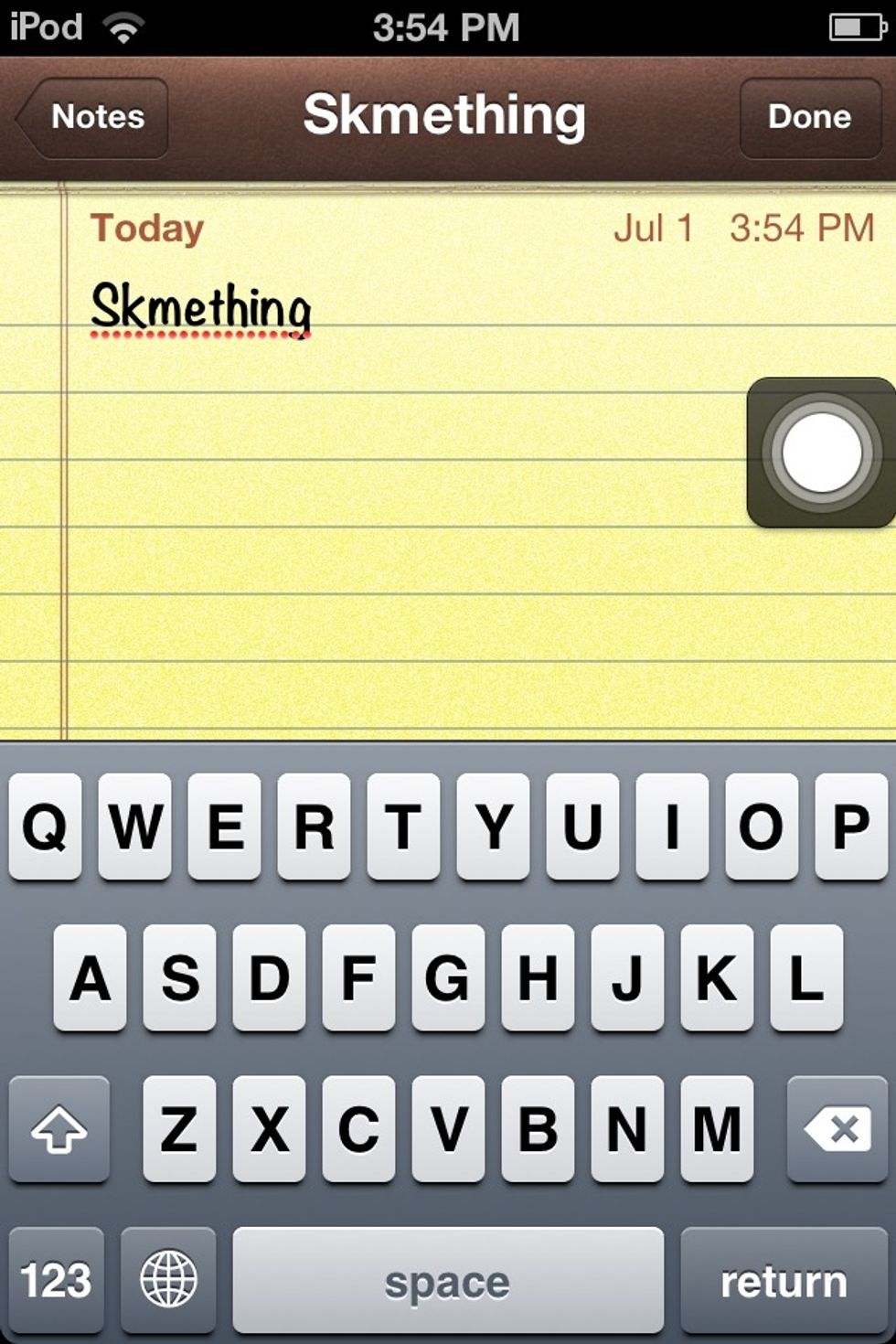Tap the return key
This screenshot has height=1344, width=896.
(x=784, y=1280)
